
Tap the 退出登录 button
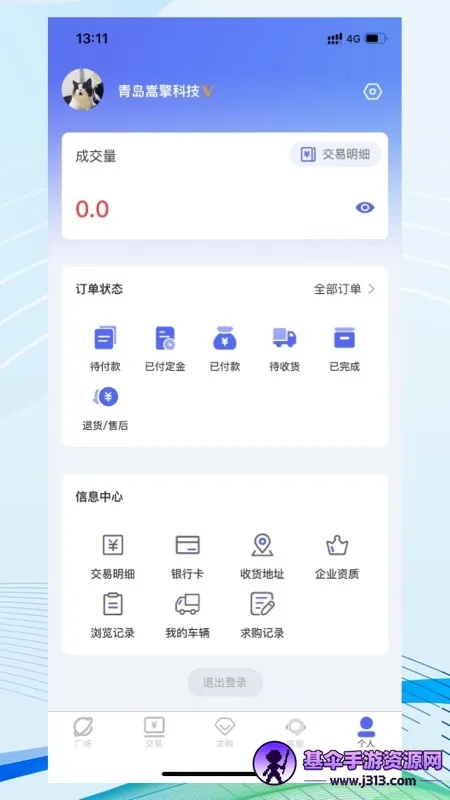[x=225, y=683]
